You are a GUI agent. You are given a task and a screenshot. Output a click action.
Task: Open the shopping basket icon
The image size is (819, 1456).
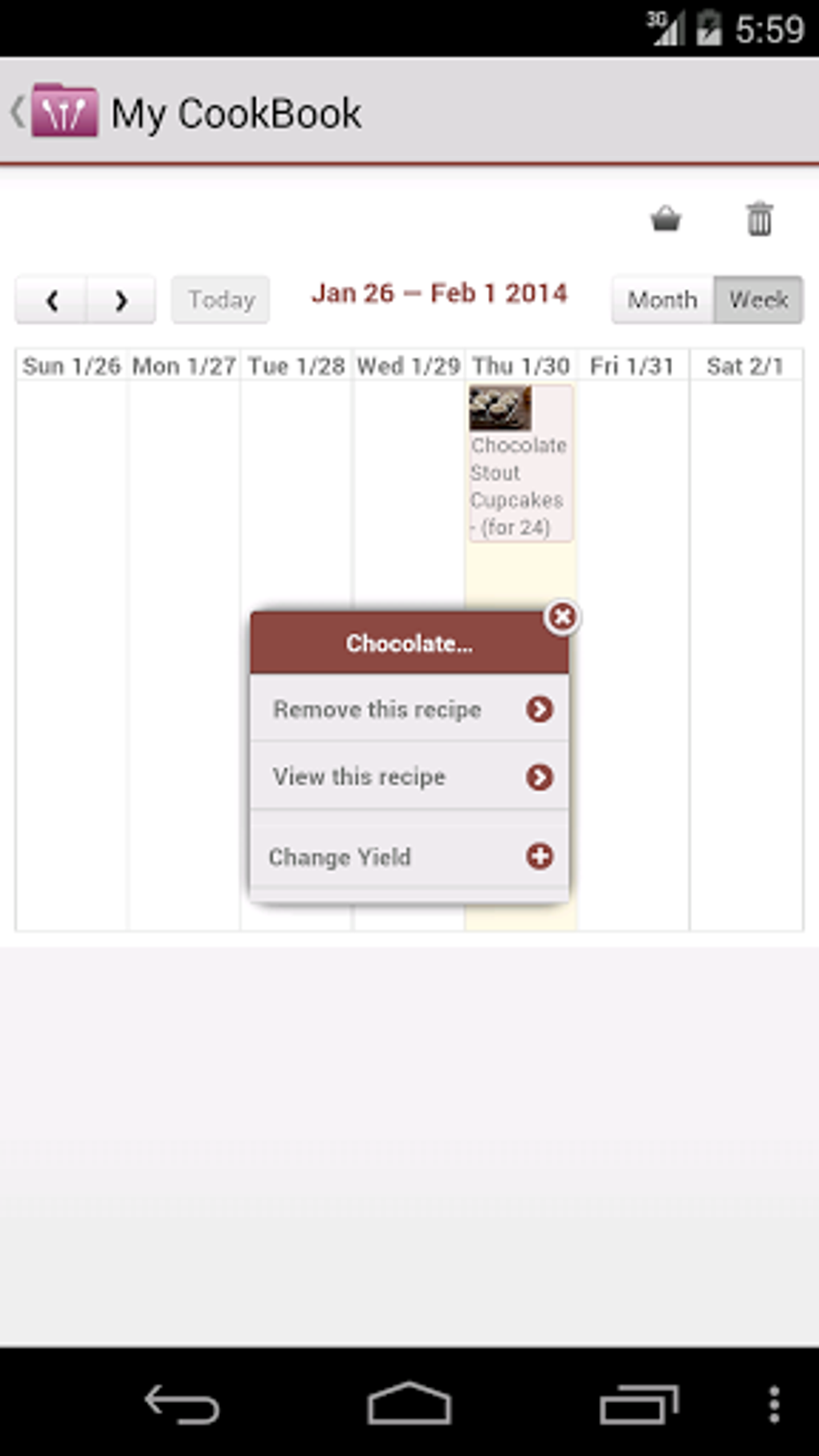pos(666,218)
